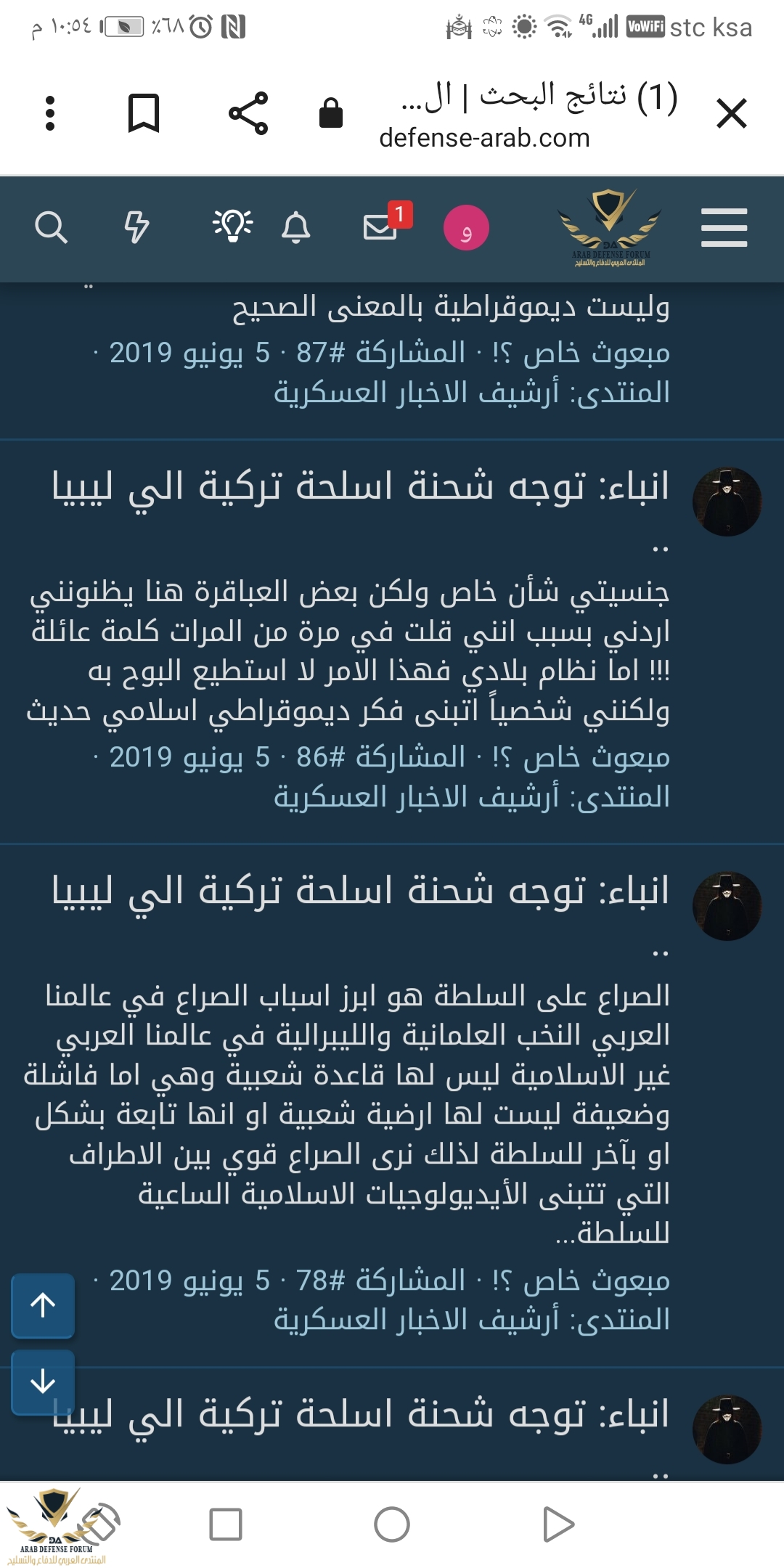Open the user account avatar menu
784x1568 pixels.
point(466,228)
